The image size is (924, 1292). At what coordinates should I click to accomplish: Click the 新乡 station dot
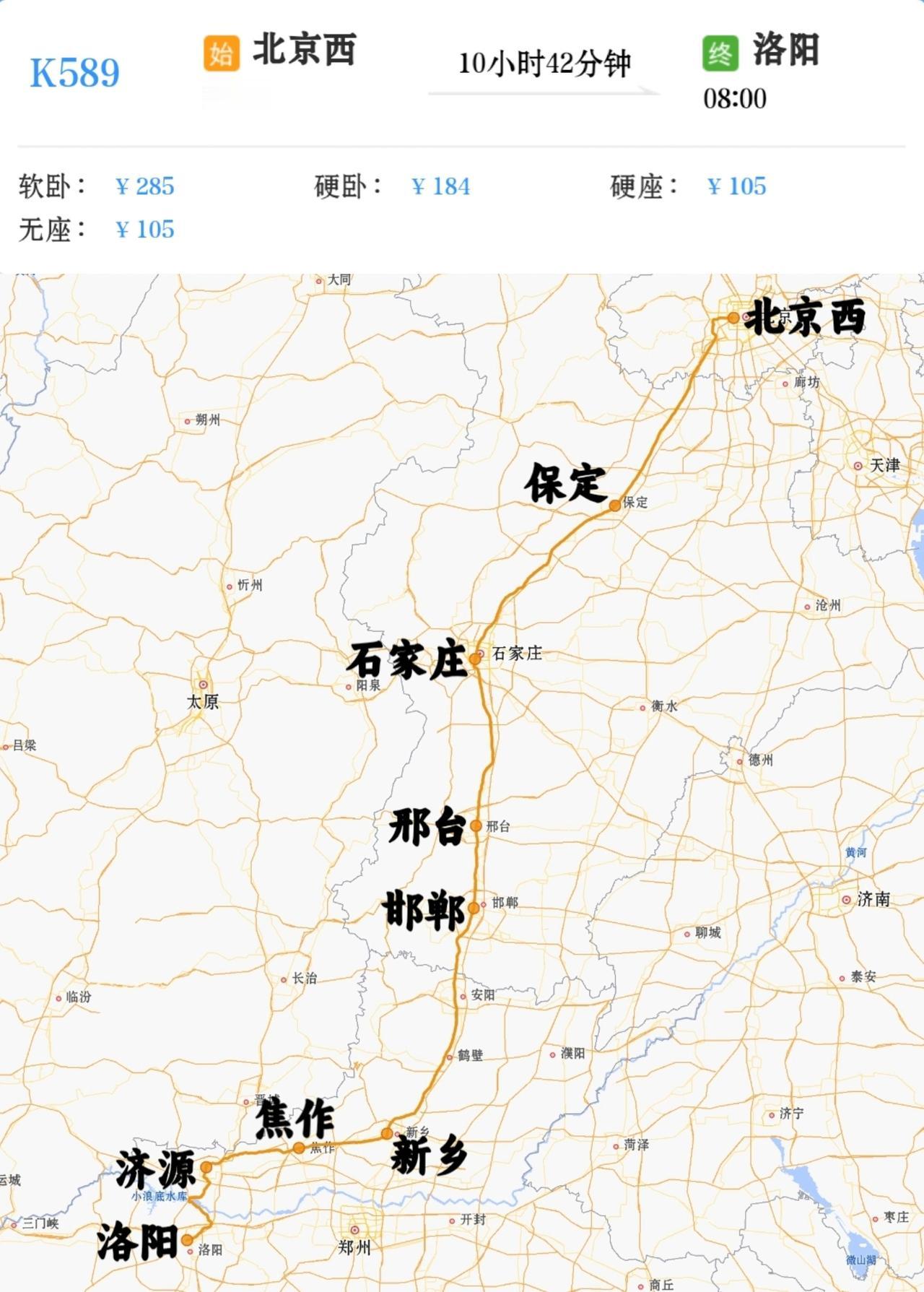coord(388,1132)
